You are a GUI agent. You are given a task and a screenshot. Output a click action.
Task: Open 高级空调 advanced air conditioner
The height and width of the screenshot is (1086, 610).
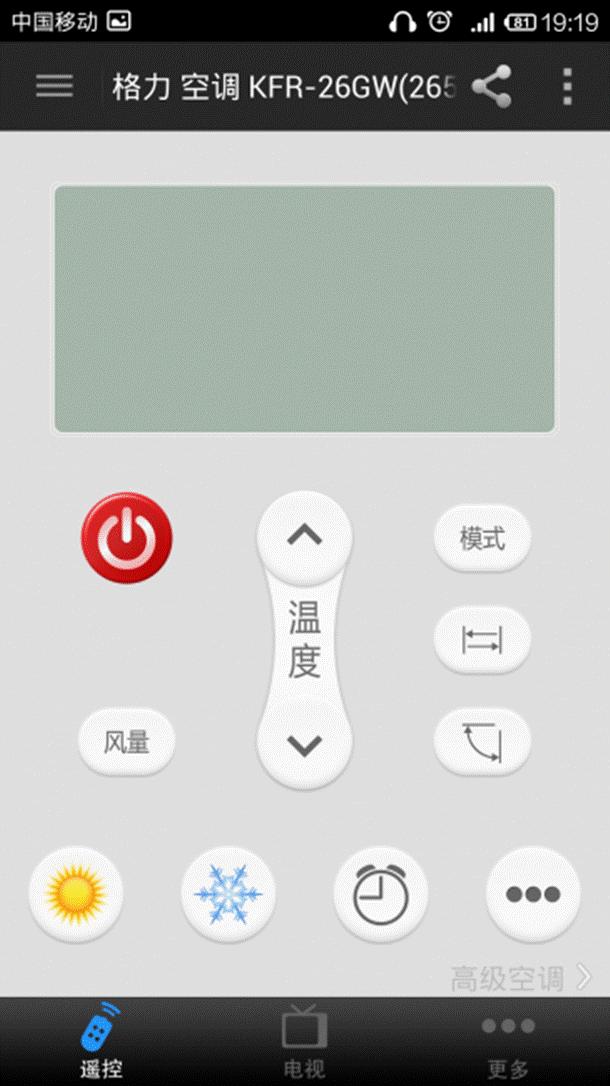[520, 977]
